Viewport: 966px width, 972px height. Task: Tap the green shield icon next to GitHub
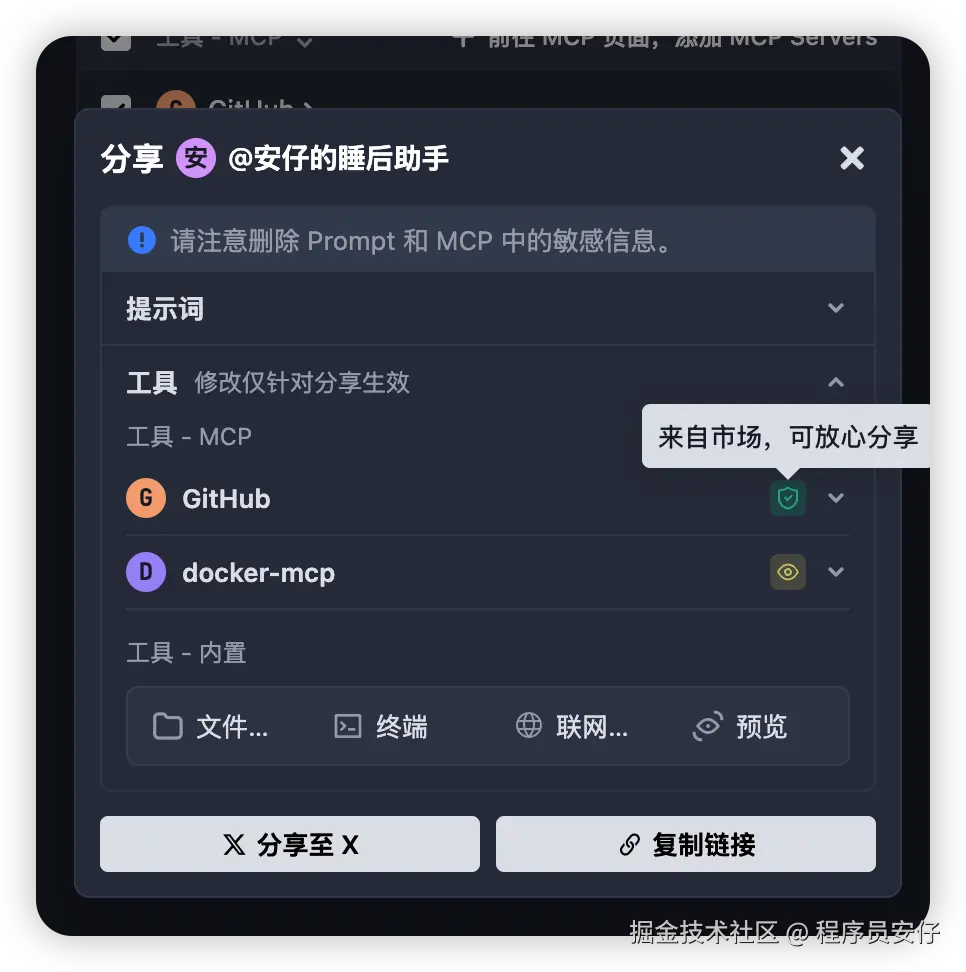[x=788, y=498]
